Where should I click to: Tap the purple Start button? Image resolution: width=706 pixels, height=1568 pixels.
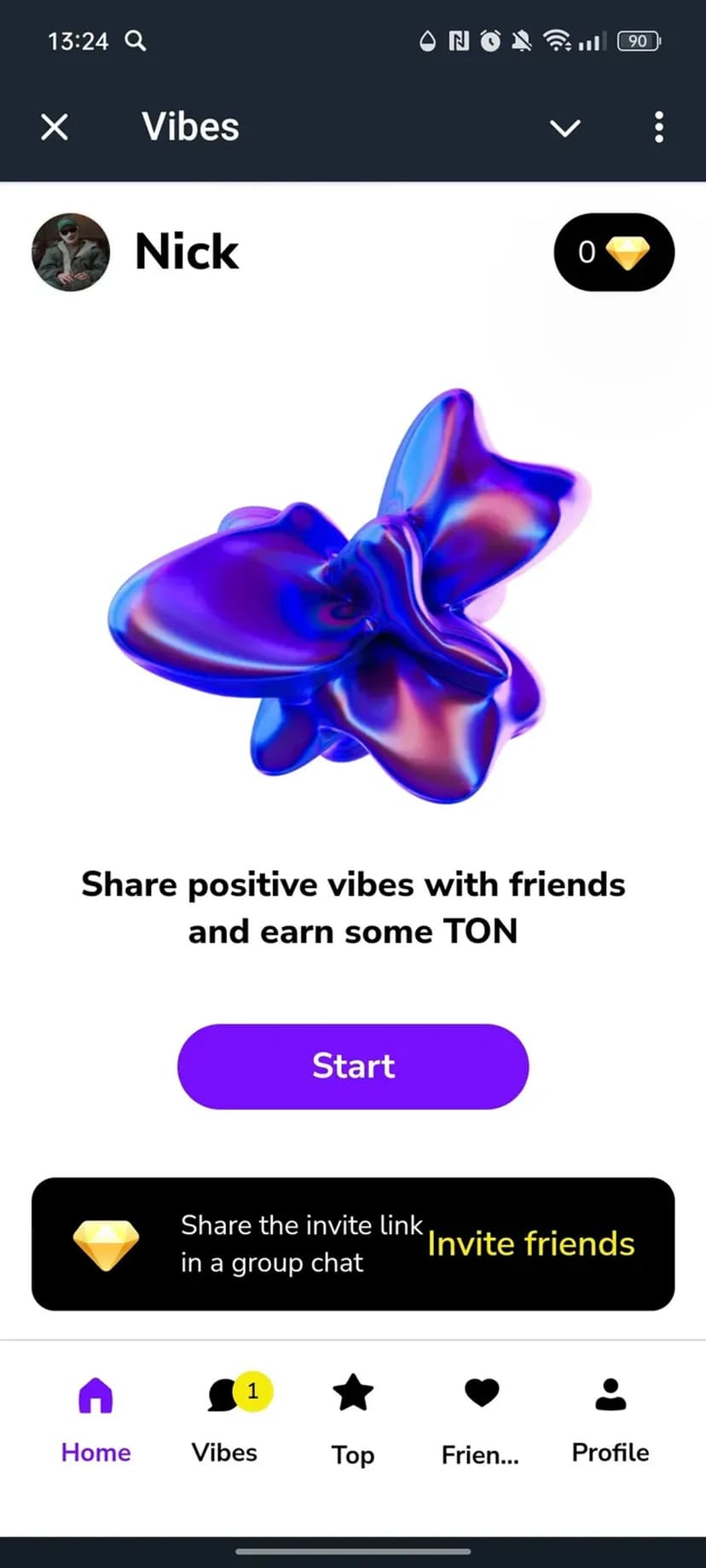(x=353, y=1066)
